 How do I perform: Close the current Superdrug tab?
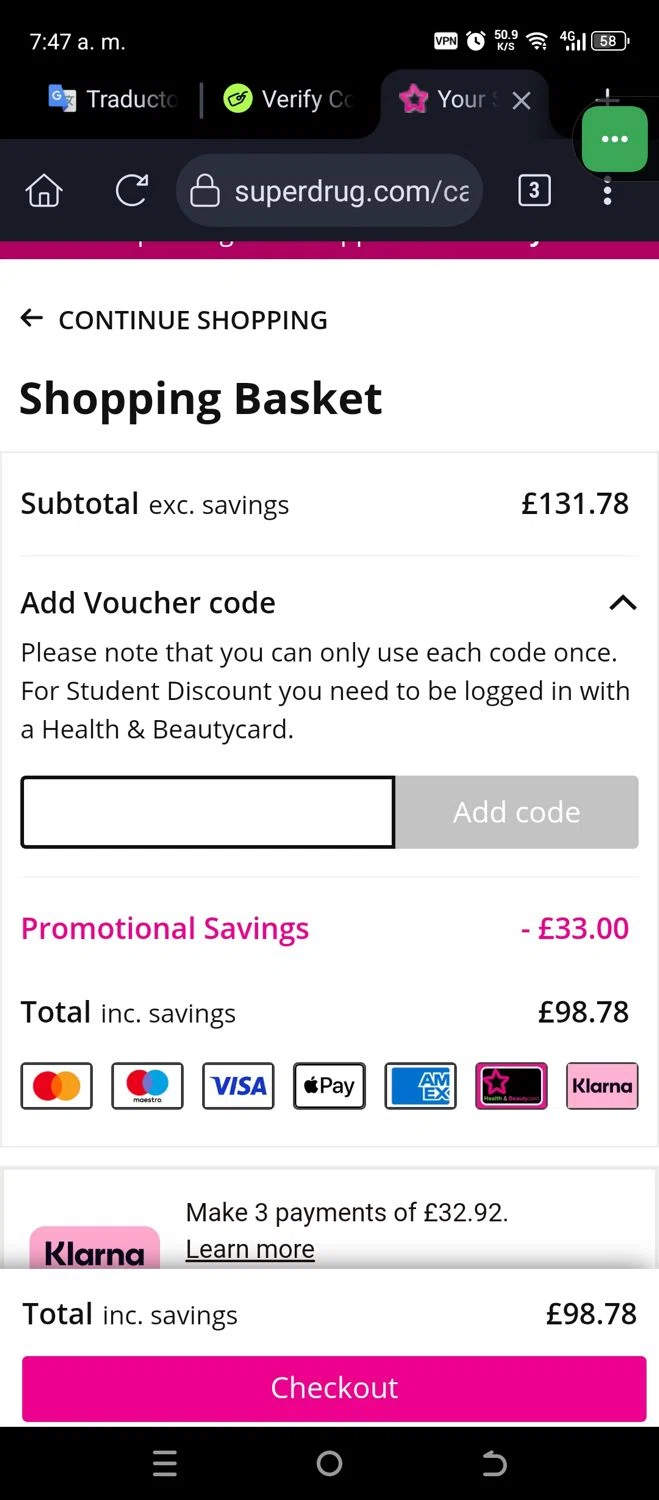tap(521, 100)
